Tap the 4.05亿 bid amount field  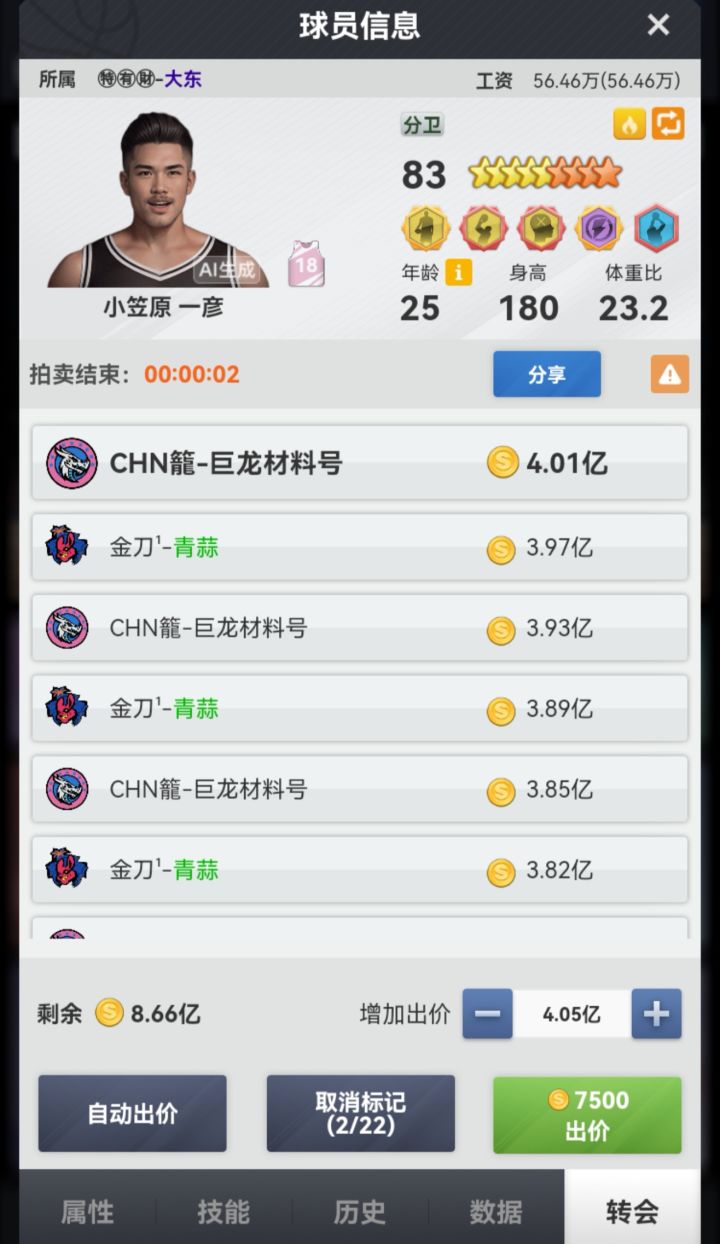click(572, 1014)
